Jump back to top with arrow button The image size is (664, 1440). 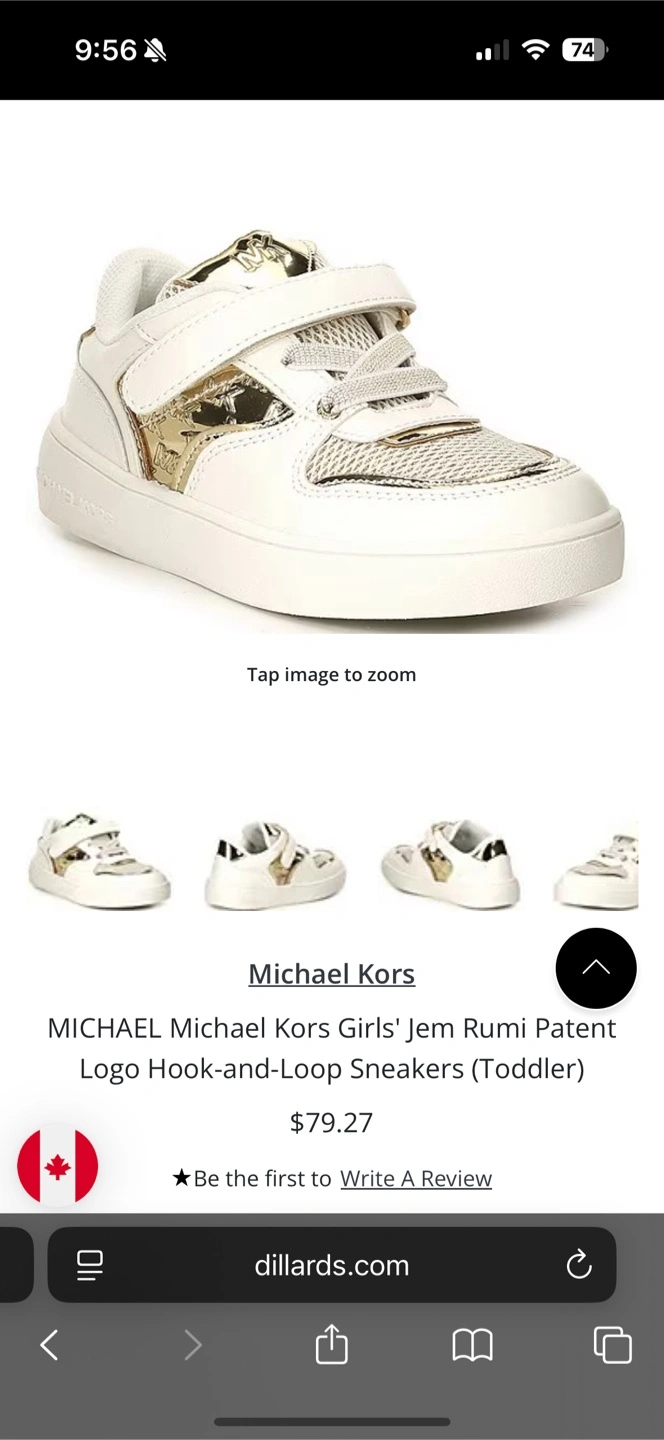tap(596, 968)
